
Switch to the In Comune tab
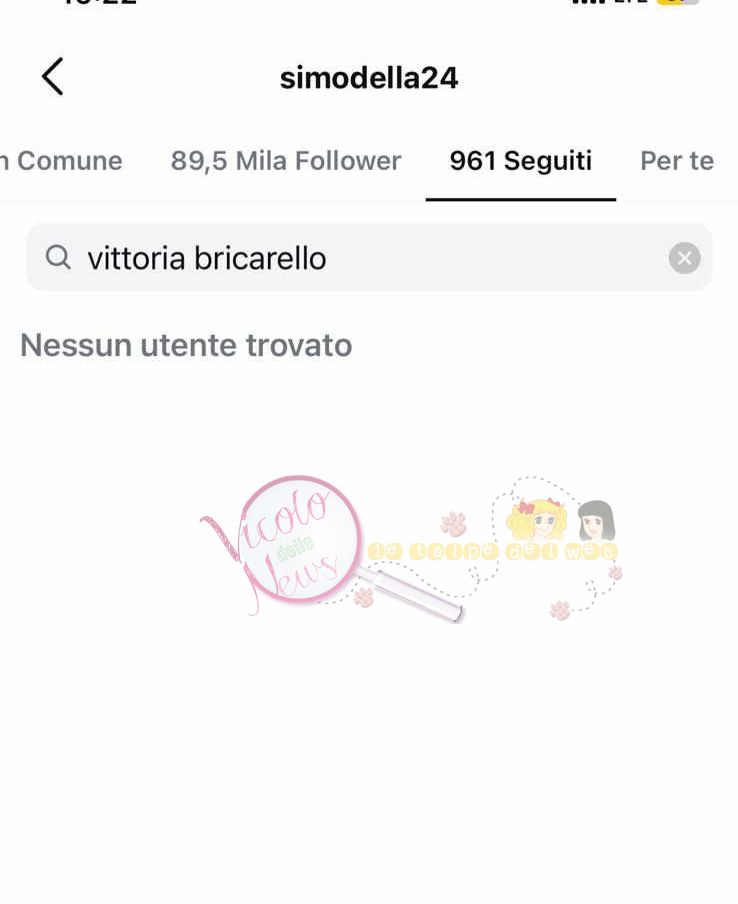point(62,161)
